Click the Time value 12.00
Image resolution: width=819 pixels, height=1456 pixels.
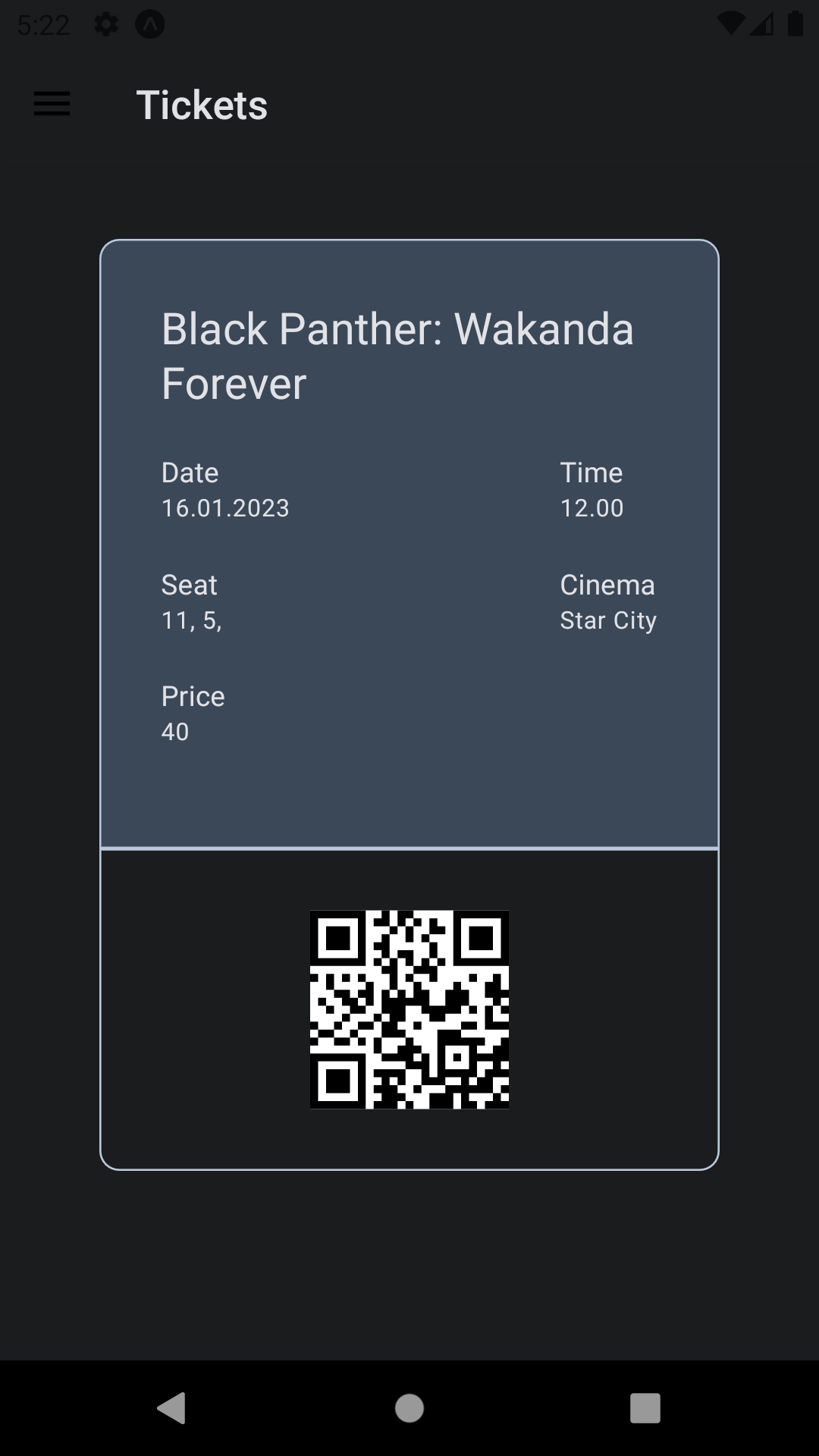click(591, 508)
